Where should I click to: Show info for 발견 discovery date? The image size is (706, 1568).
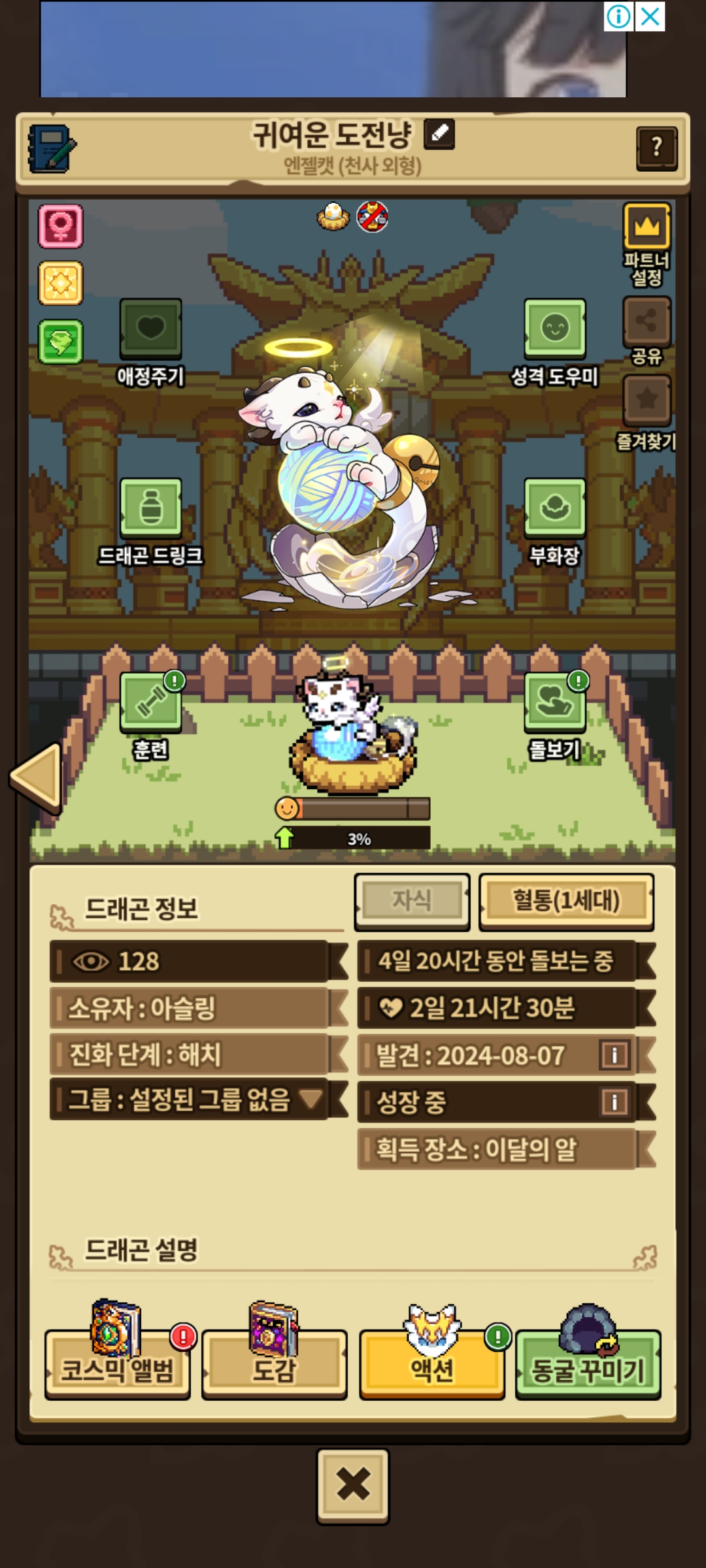pyautogui.click(x=614, y=1055)
